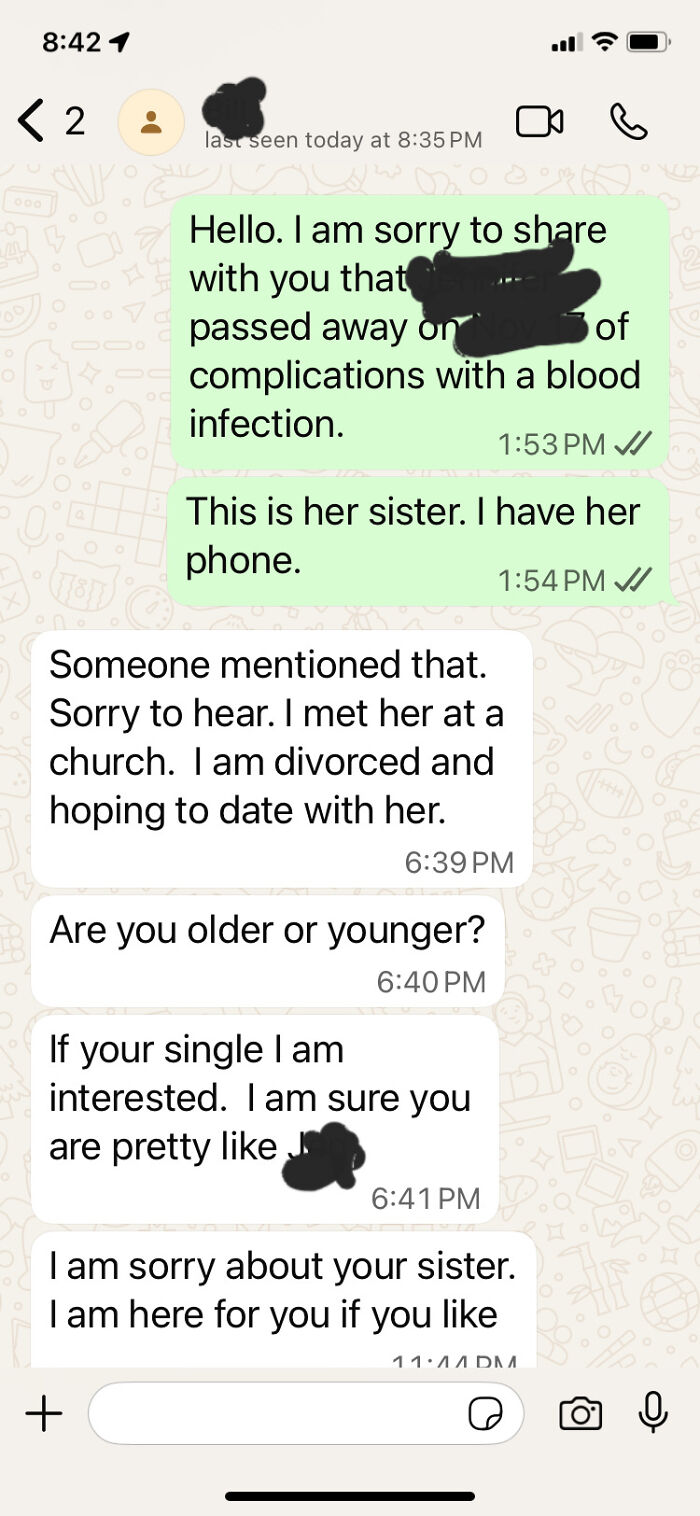
Task: Open contact info via last seen header
Action: point(343,140)
